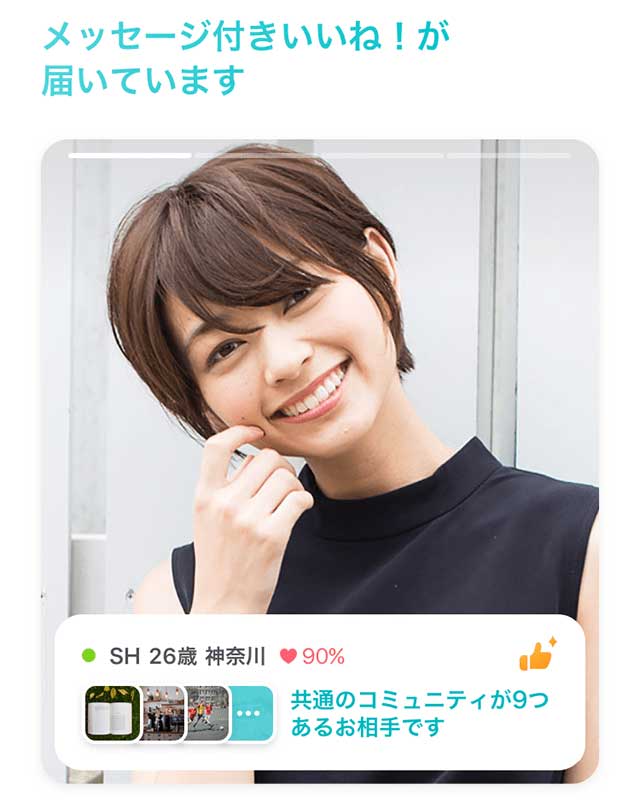The height and width of the screenshot is (800, 640).
Task: Send a like with the thumbs-up icon
Action: click(x=537, y=655)
